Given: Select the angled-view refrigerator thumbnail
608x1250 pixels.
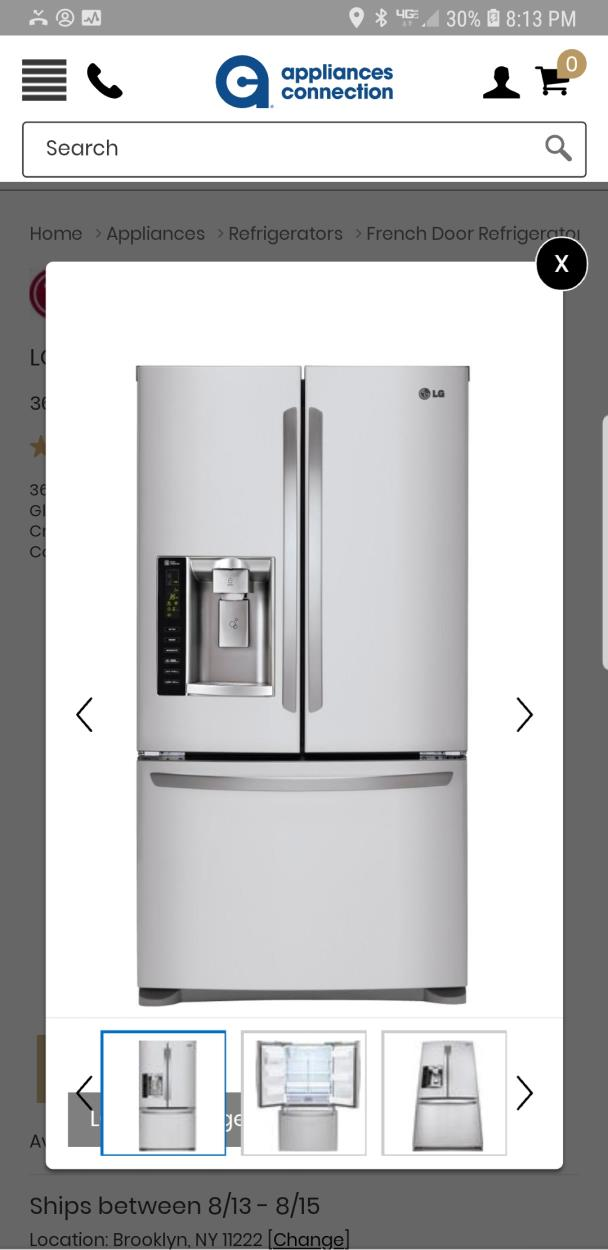Looking at the screenshot, I should coord(444,1093).
